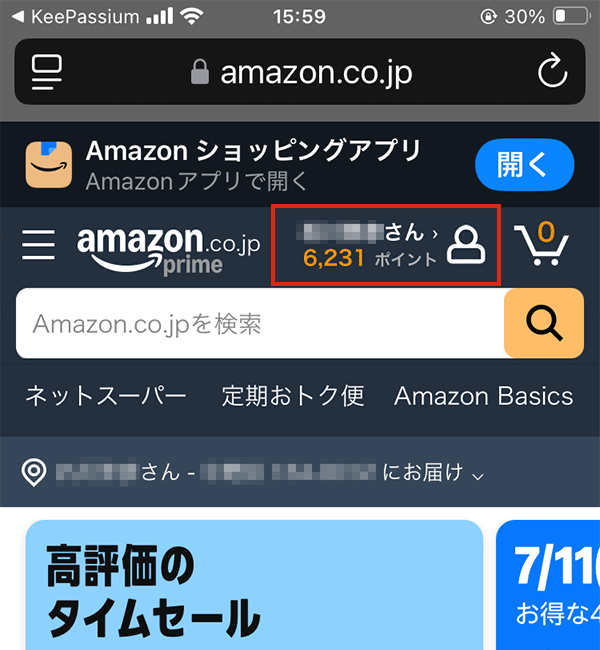
Task: Open Amazon Basics section
Action: click(483, 396)
